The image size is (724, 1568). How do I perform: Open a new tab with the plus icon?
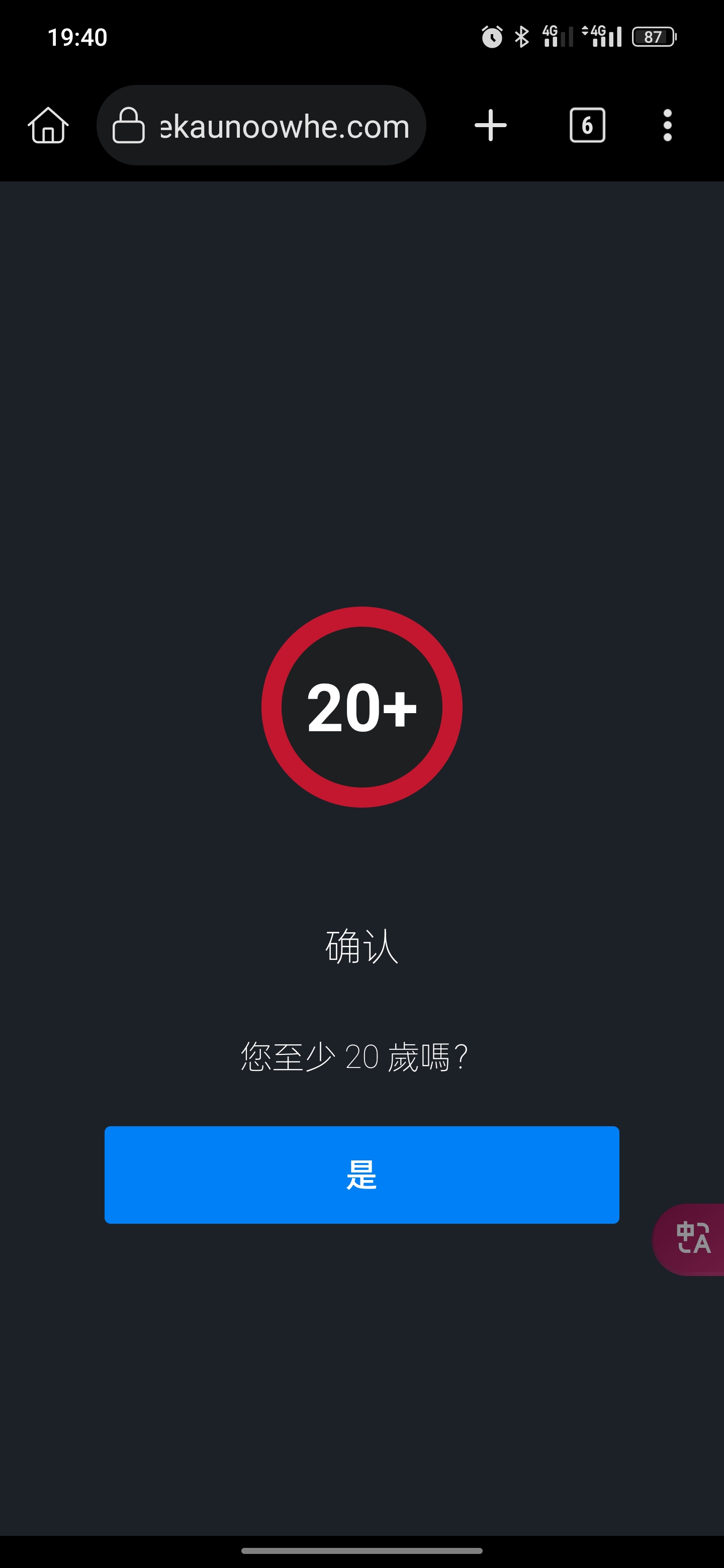coord(490,126)
